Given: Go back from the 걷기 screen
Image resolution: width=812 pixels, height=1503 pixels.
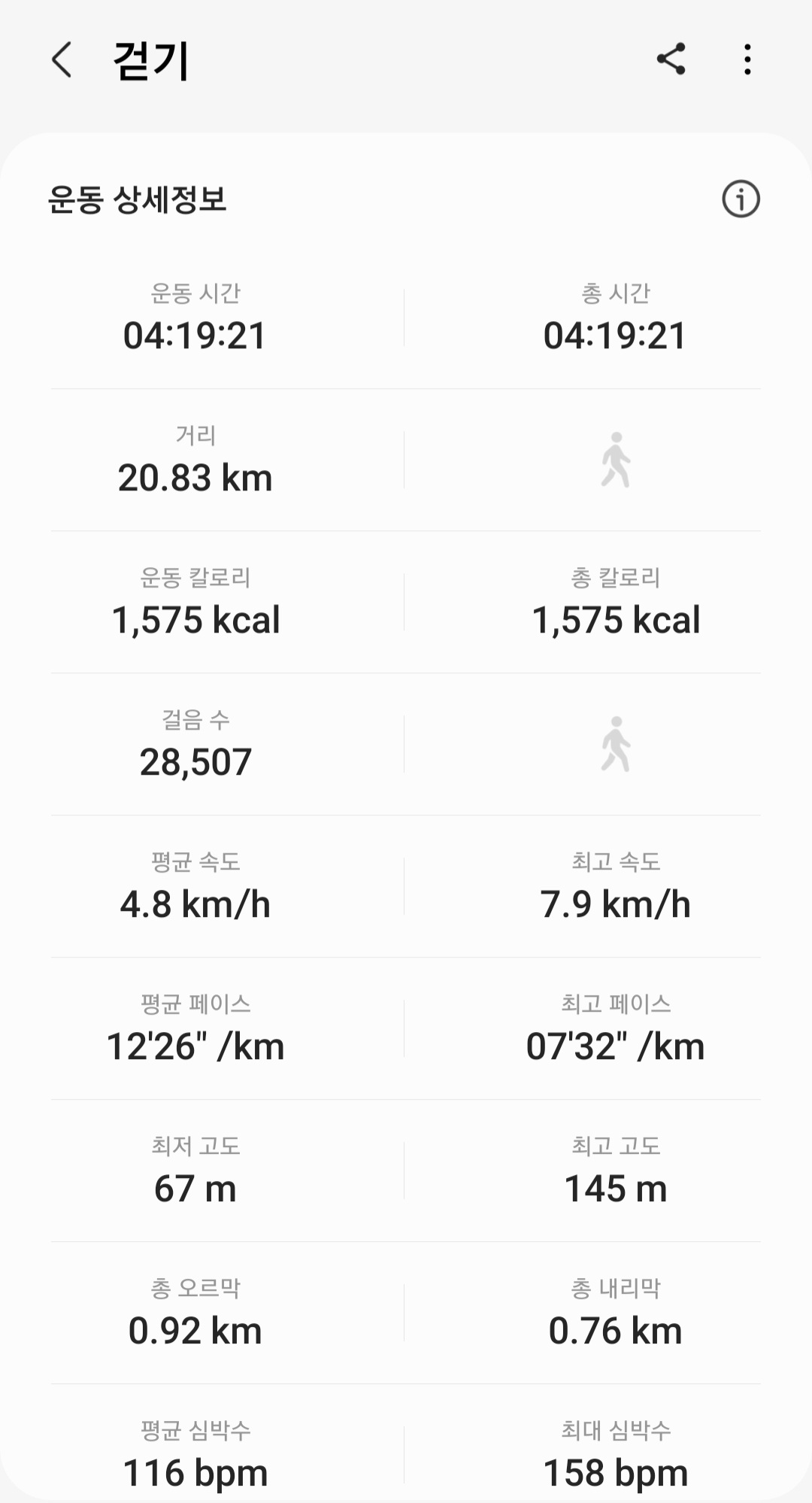Looking at the screenshot, I should [x=62, y=59].
